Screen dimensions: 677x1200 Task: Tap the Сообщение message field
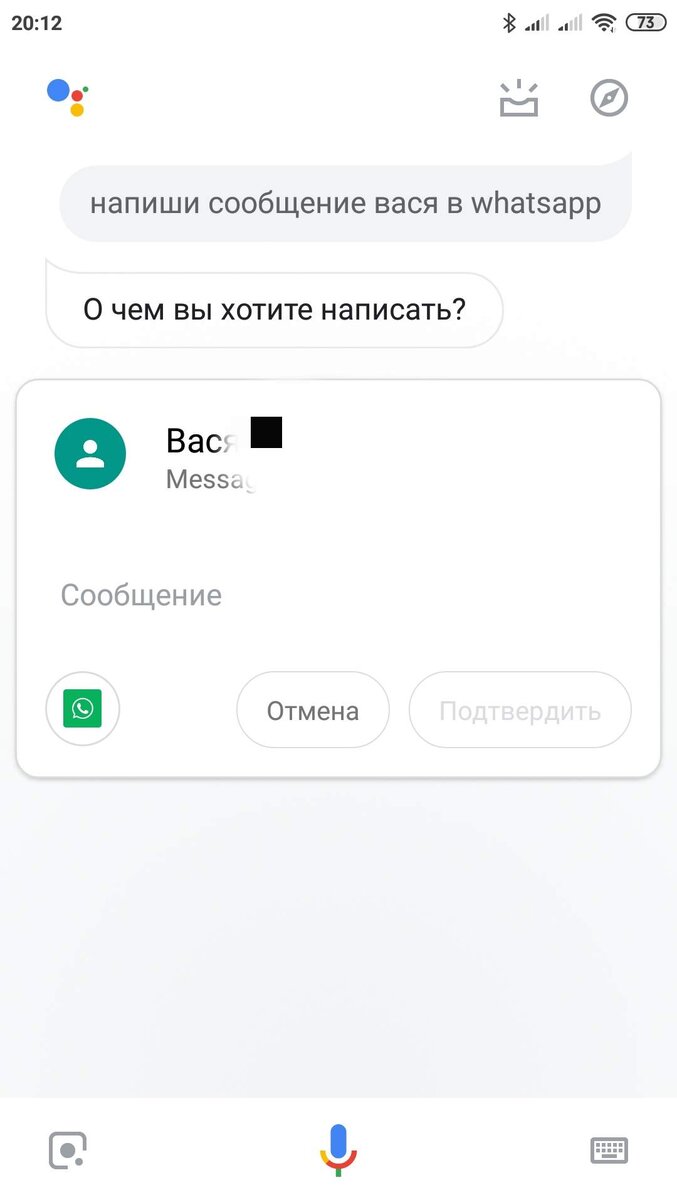(x=338, y=595)
